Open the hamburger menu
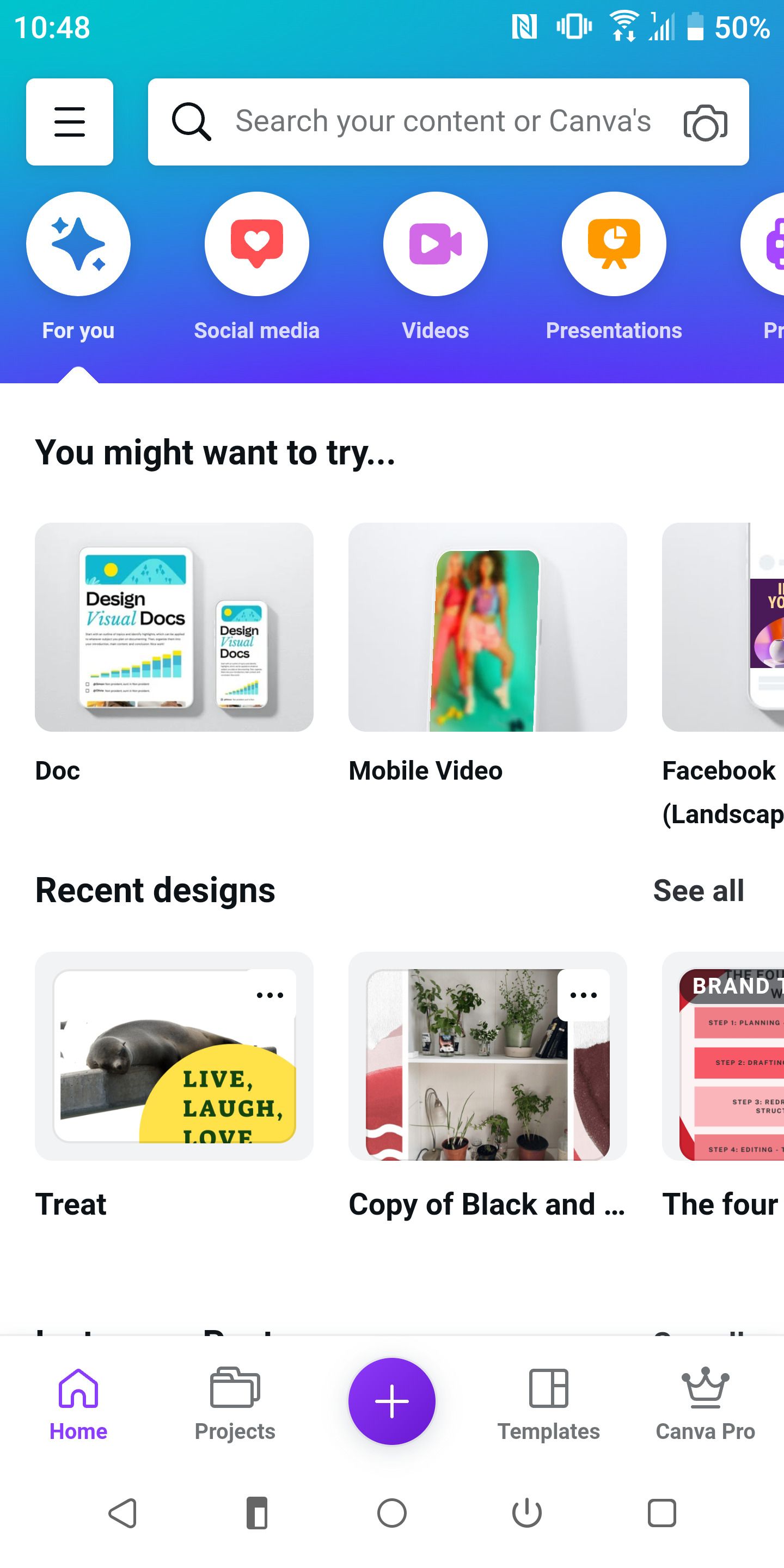 tap(69, 122)
